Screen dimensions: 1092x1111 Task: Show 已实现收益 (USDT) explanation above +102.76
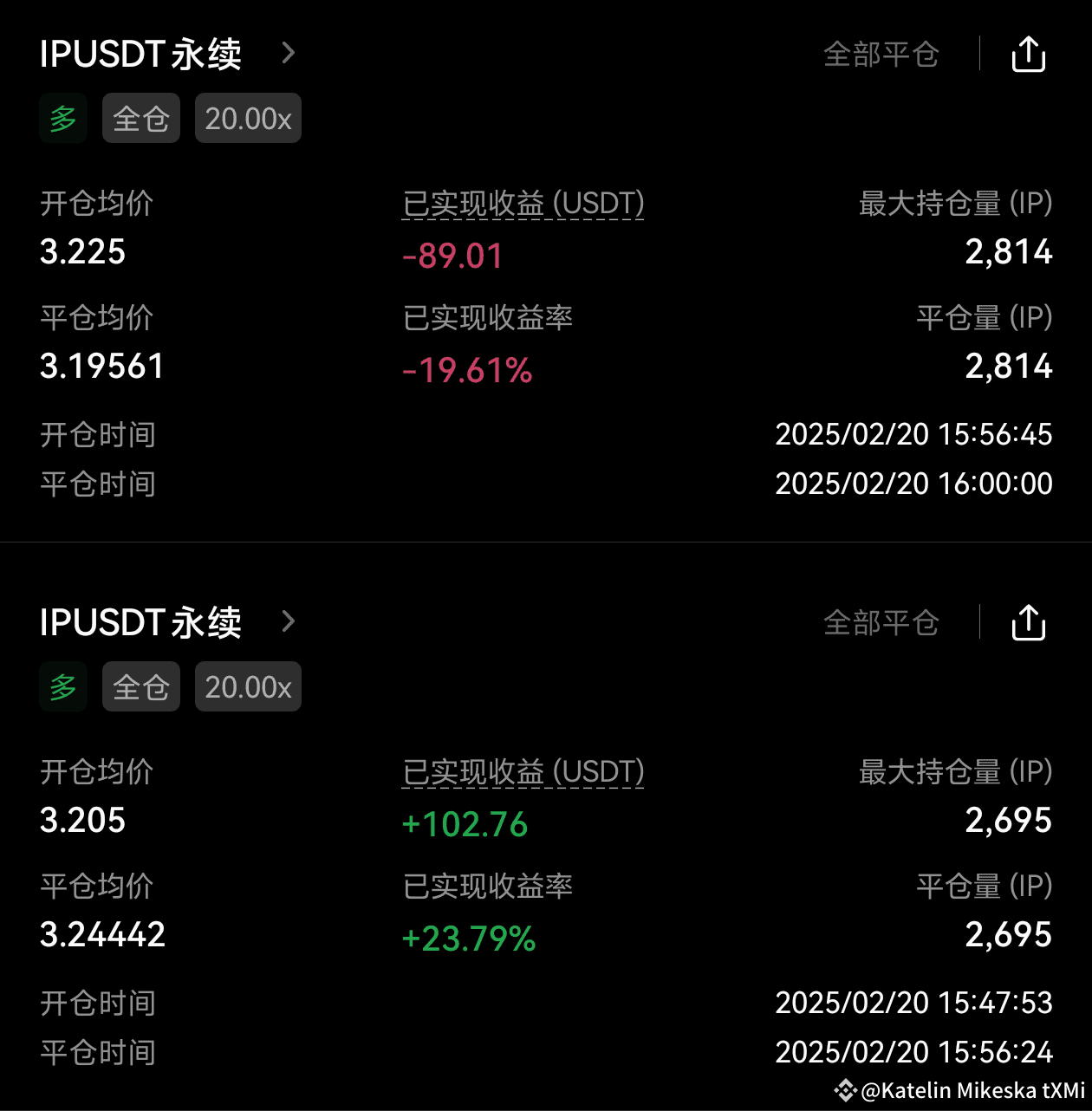coord(523,772)
